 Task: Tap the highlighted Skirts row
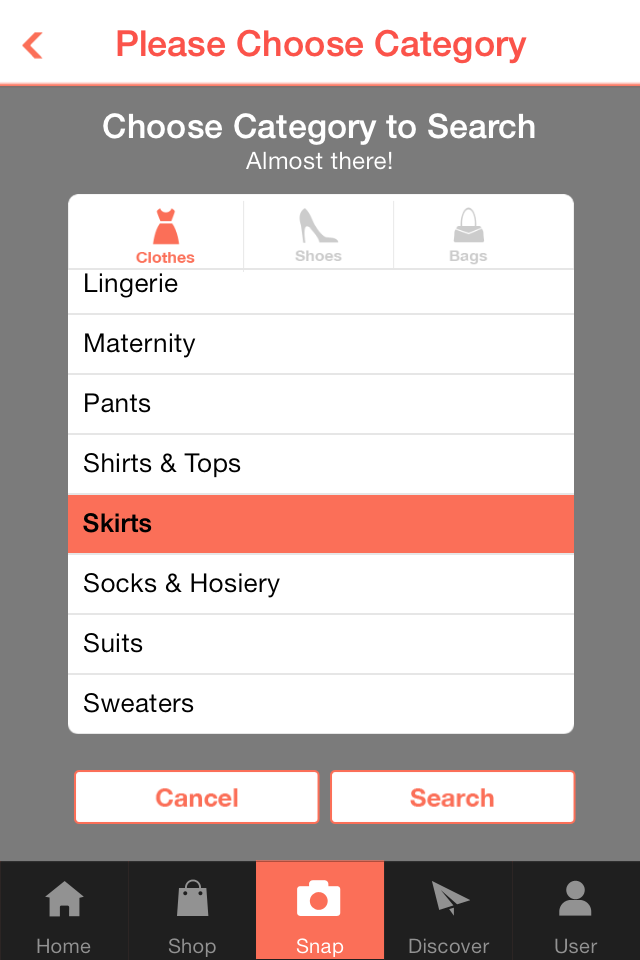[x=320, y=524]
